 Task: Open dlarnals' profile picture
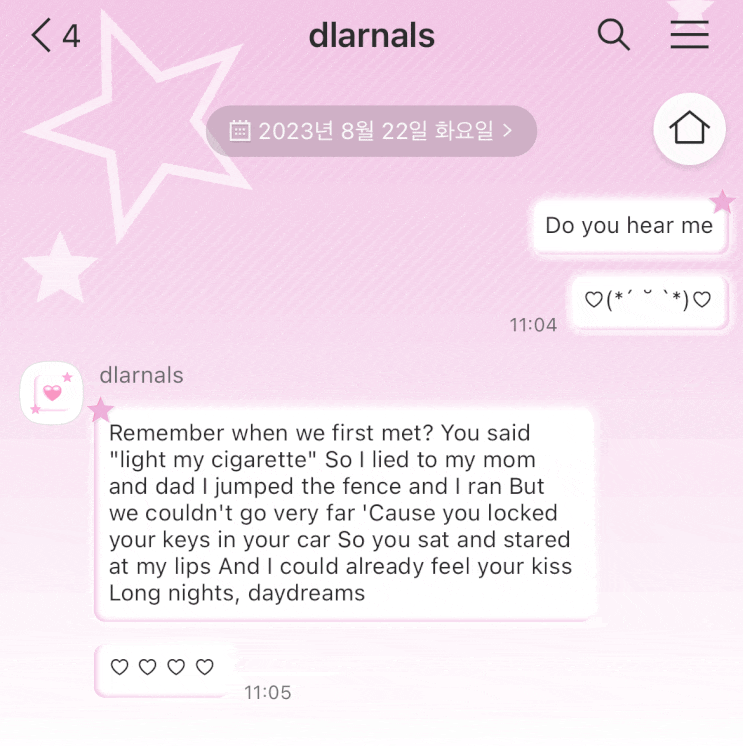coord(51,393)
